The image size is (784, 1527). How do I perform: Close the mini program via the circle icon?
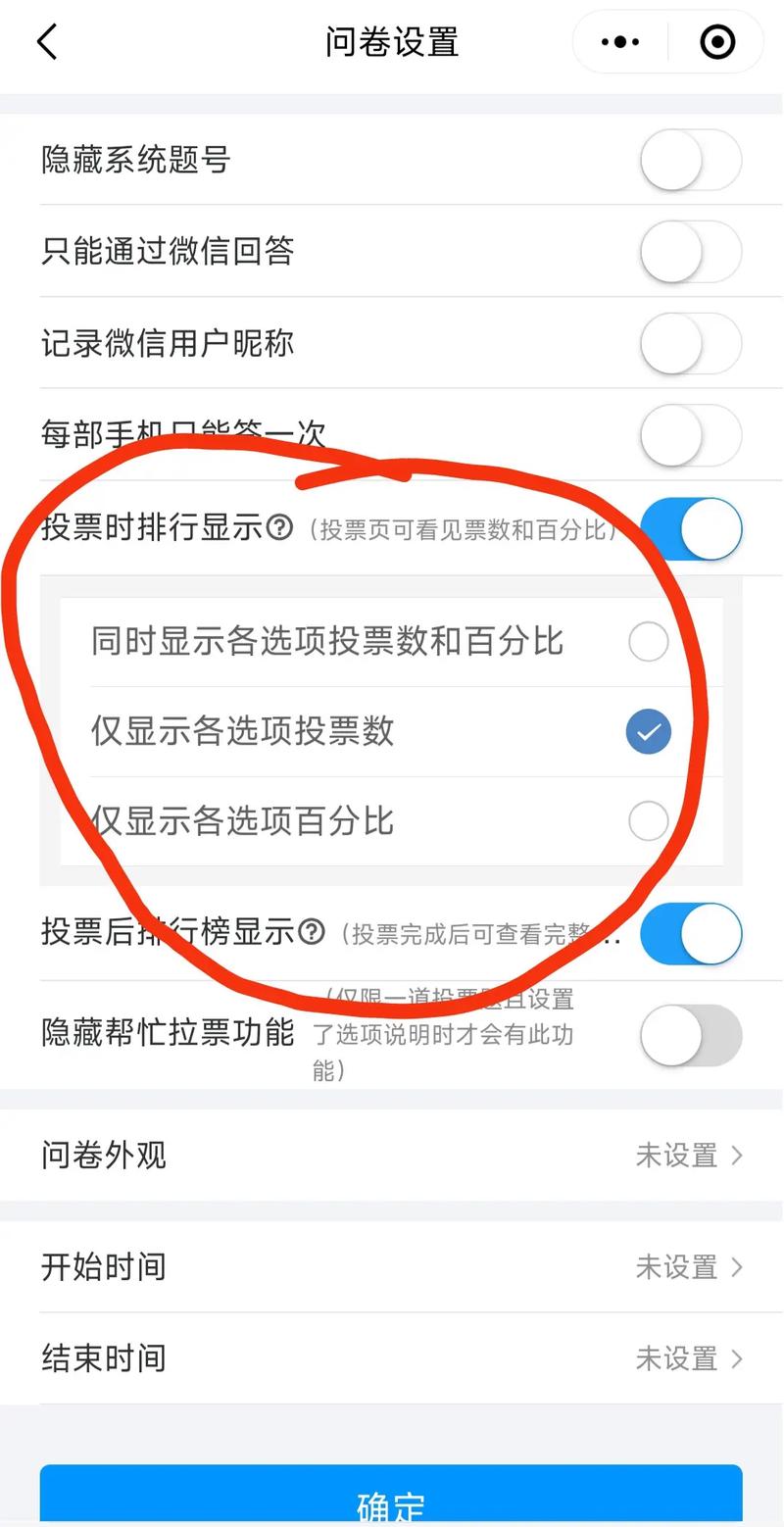point(716,42)
